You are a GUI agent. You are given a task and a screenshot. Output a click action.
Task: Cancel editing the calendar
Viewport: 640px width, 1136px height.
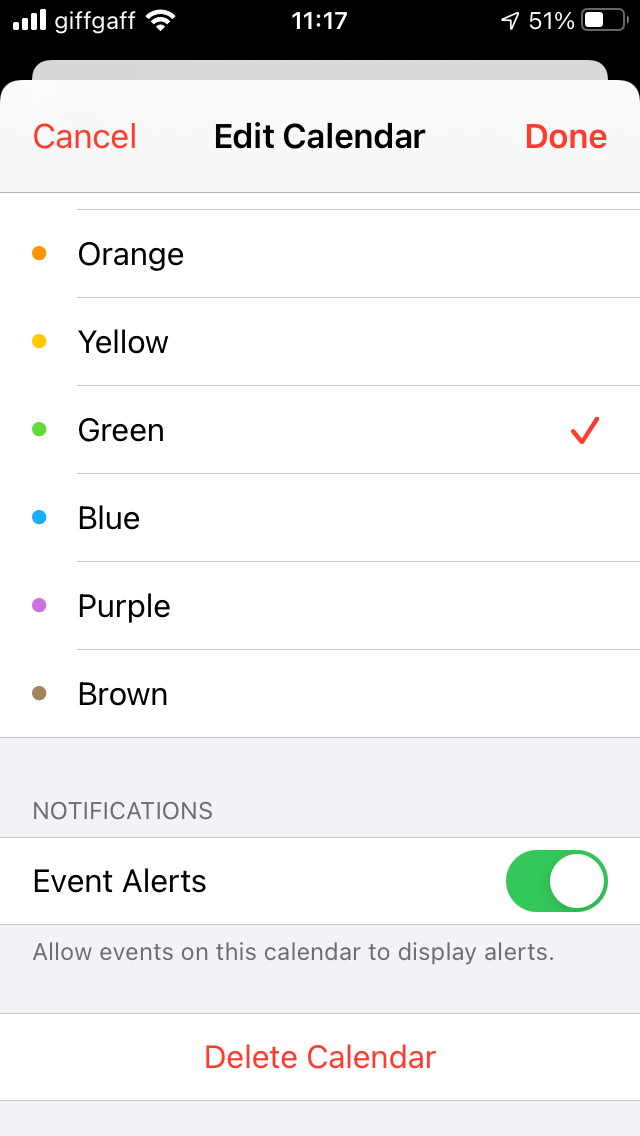[85, 136]
